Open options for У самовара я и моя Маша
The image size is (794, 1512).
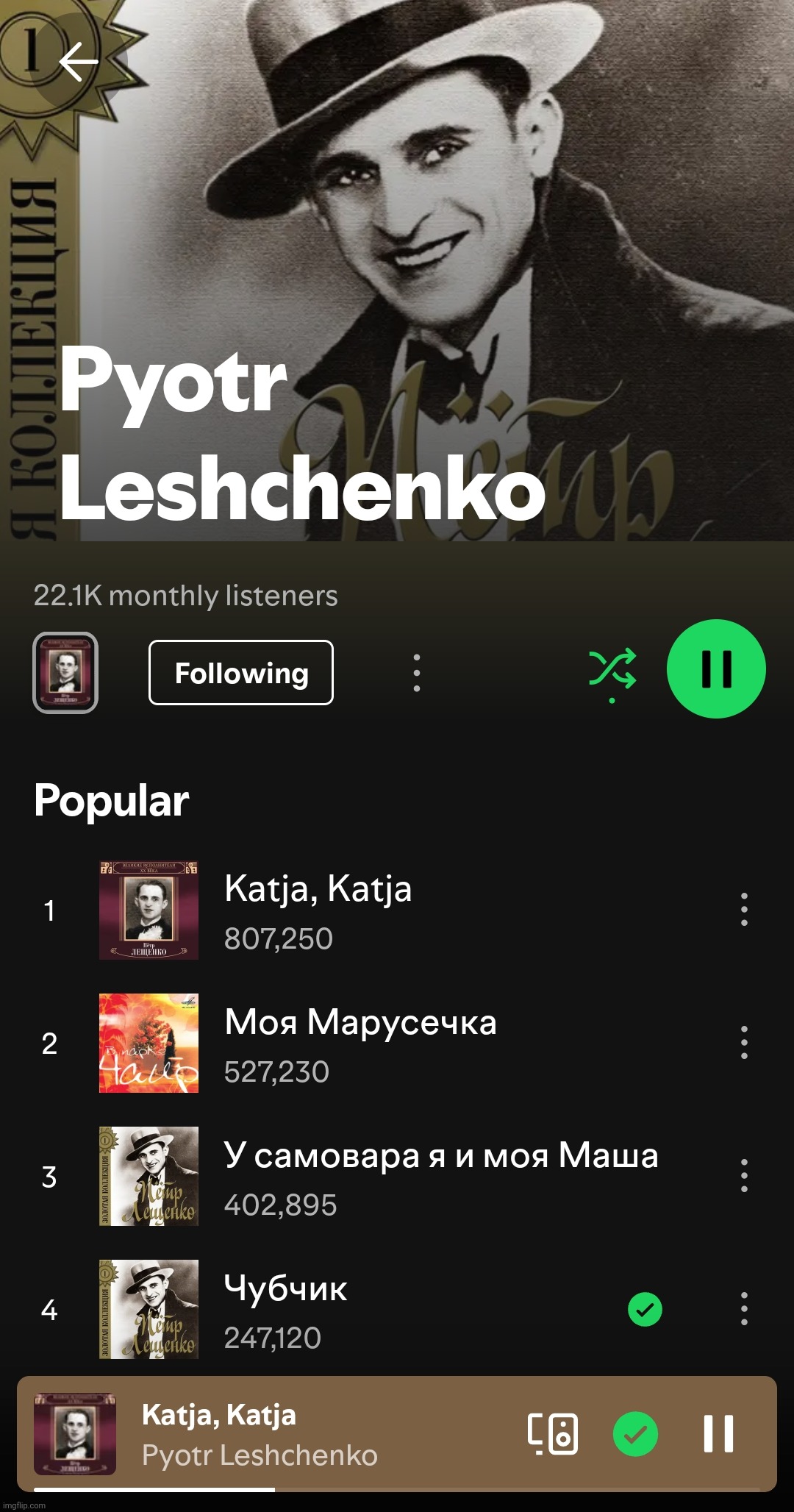(x=744, y=1176)
